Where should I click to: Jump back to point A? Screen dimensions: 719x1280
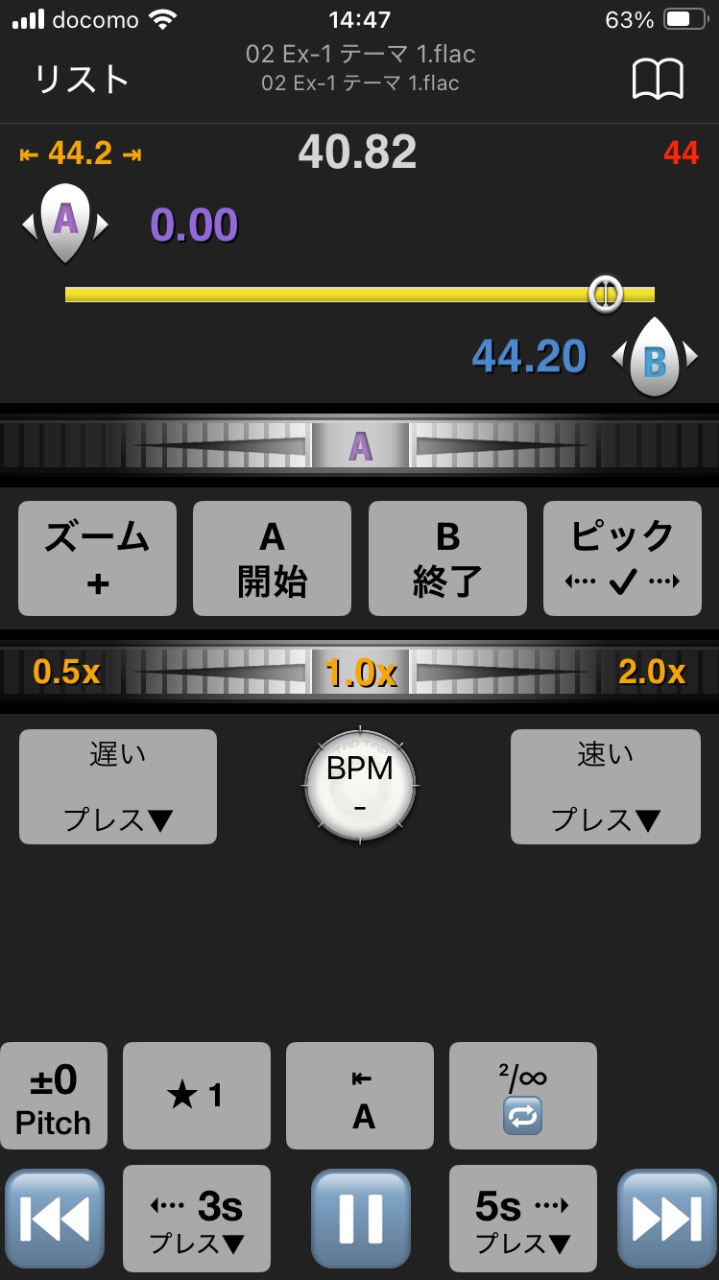pyautogui.click(x=360, y=1096)
